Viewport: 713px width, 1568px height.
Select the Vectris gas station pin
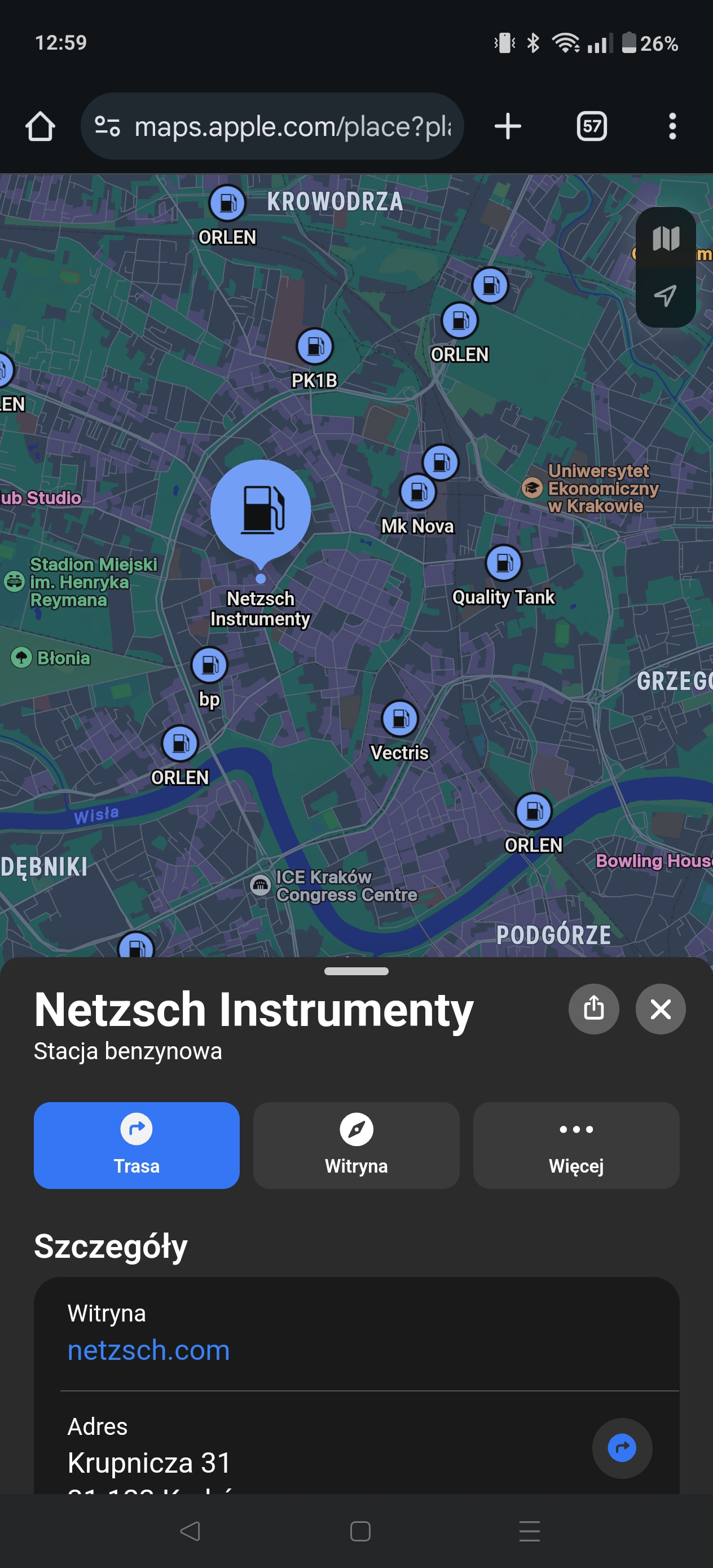coord(400,719)
